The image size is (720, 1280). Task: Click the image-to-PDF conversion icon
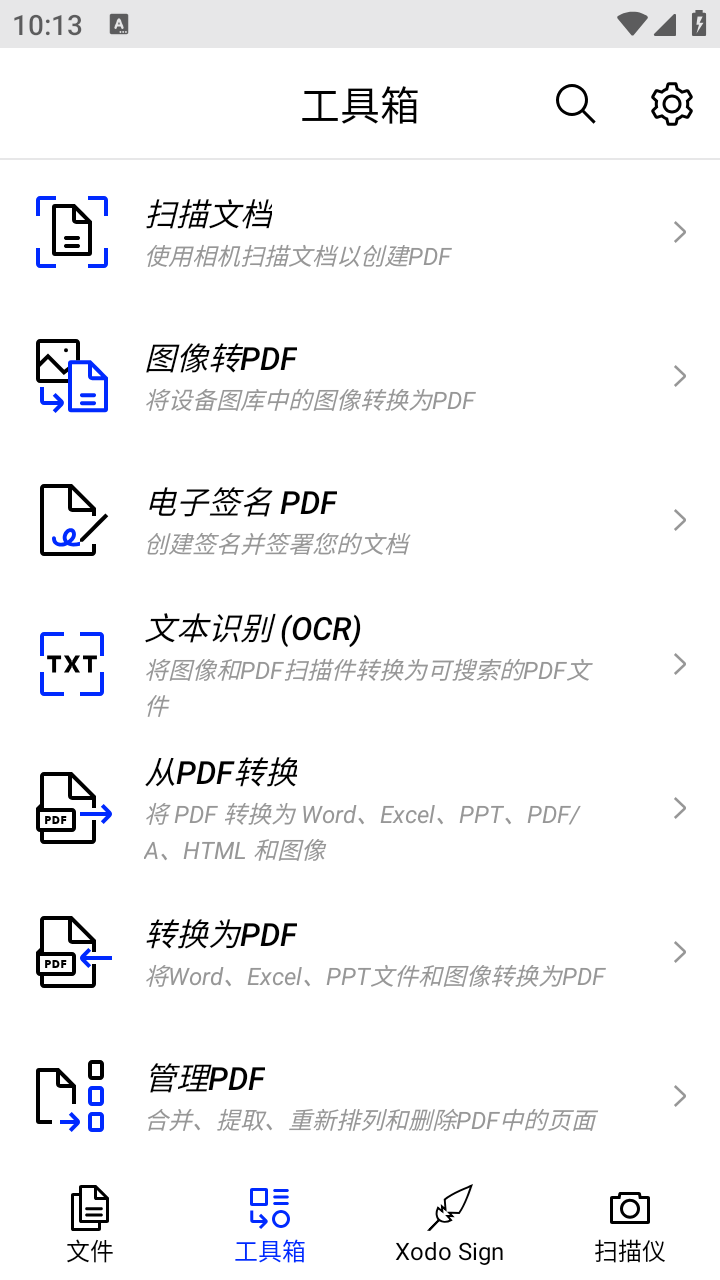click(71, 375)
